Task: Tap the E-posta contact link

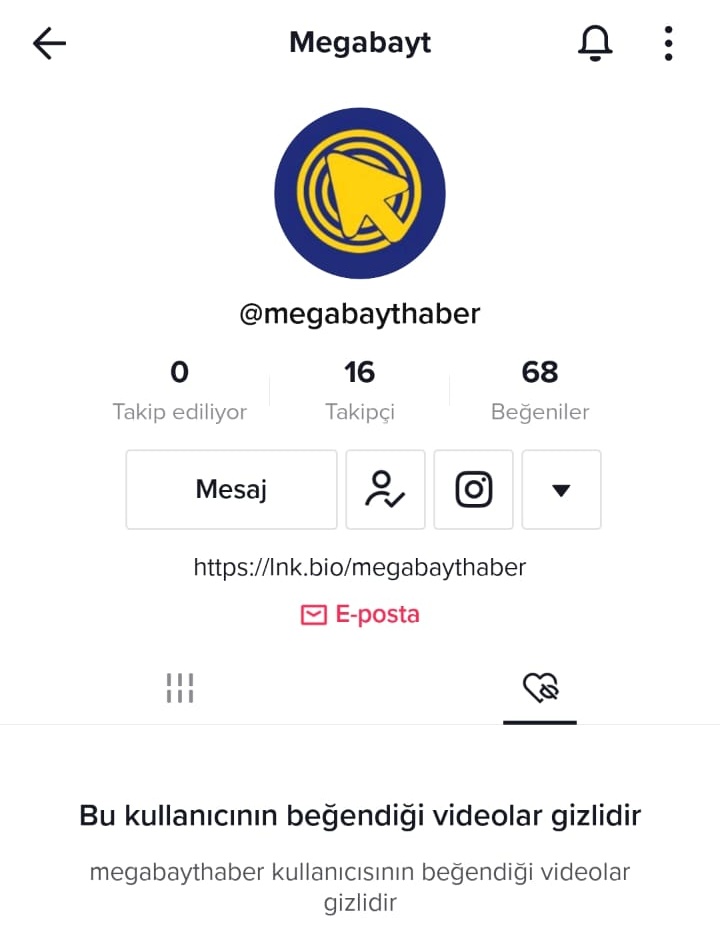Action: [x=360, y=615]
